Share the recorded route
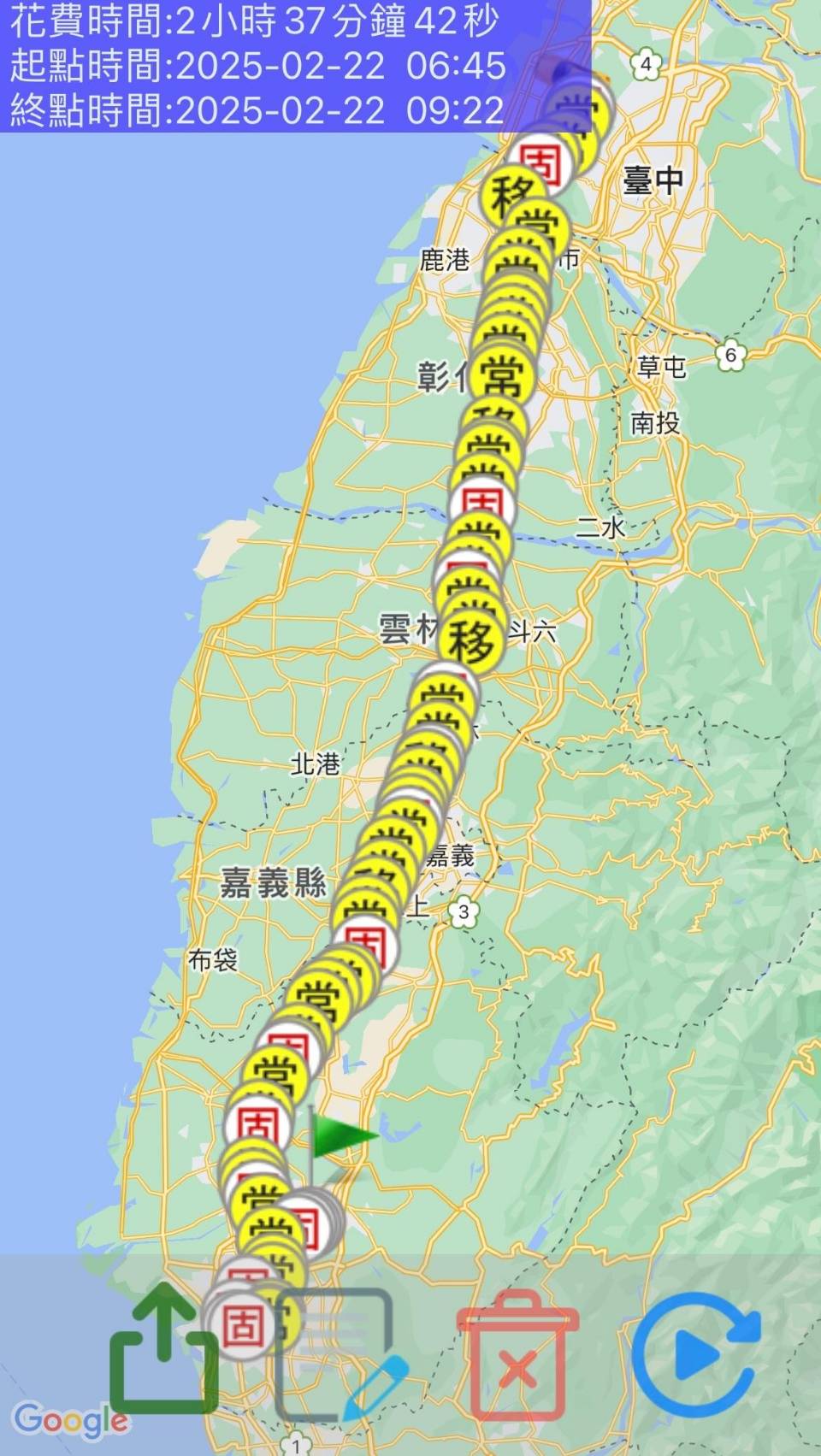The width and height of the screenshot is (821, 1456). (x=163, y=1353)
